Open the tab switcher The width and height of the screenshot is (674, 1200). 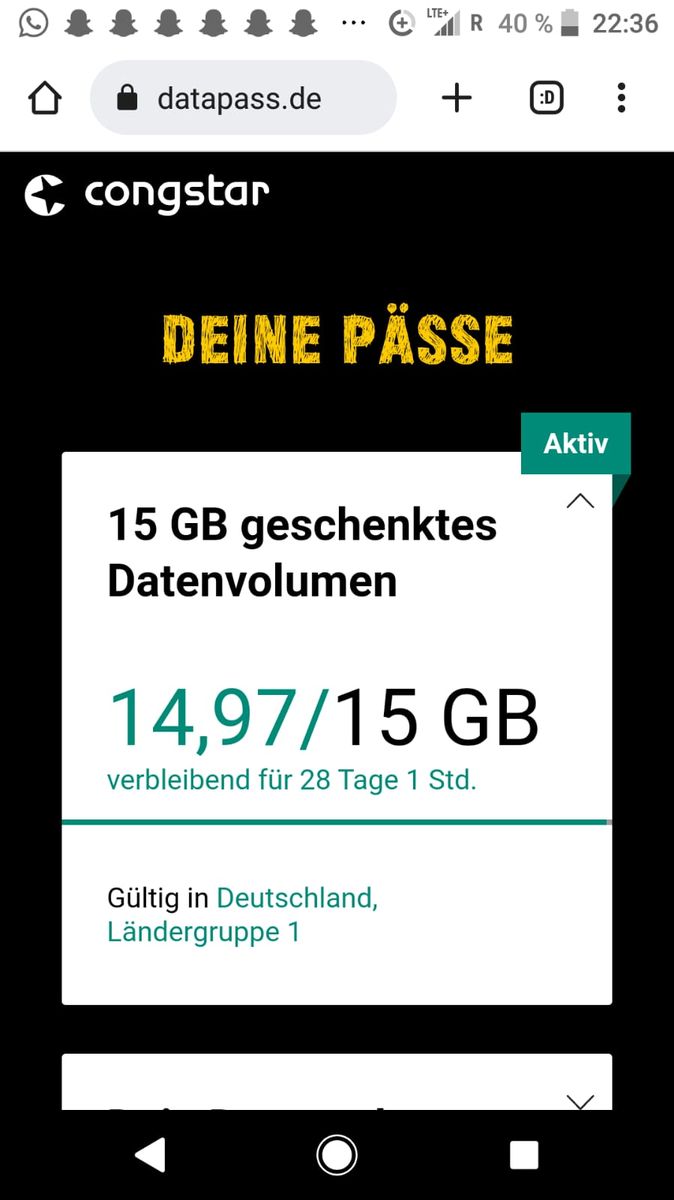(547, 98)
